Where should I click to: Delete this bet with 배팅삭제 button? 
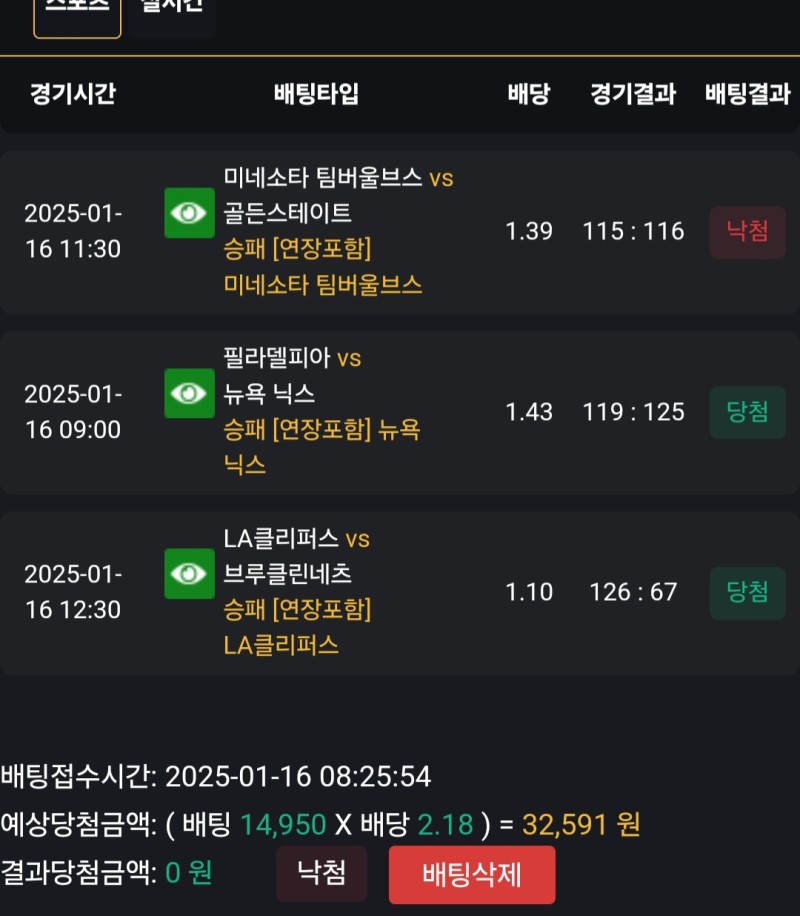point(471,875)
